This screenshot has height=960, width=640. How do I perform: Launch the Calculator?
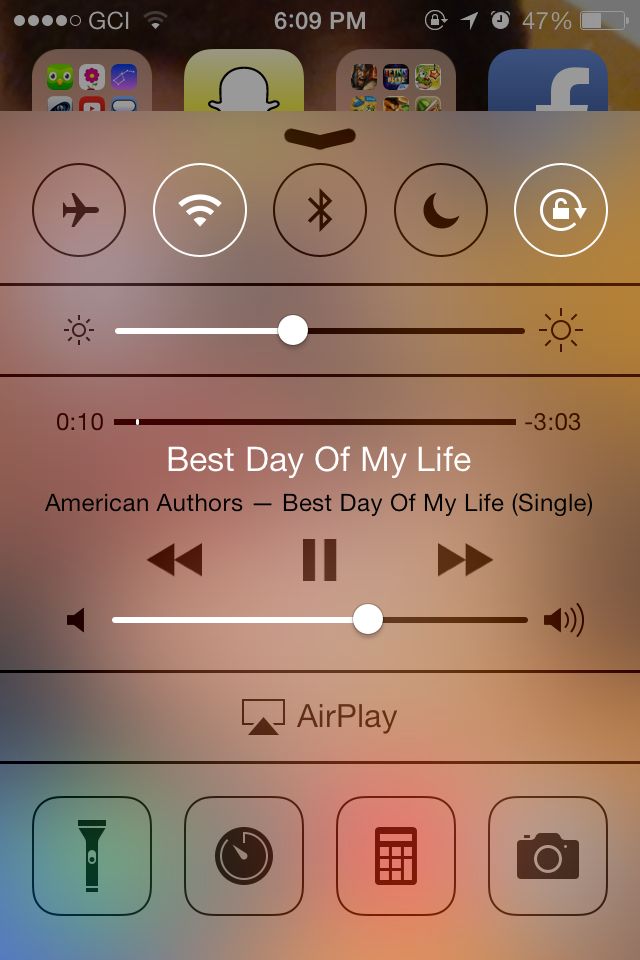(396, 856)
